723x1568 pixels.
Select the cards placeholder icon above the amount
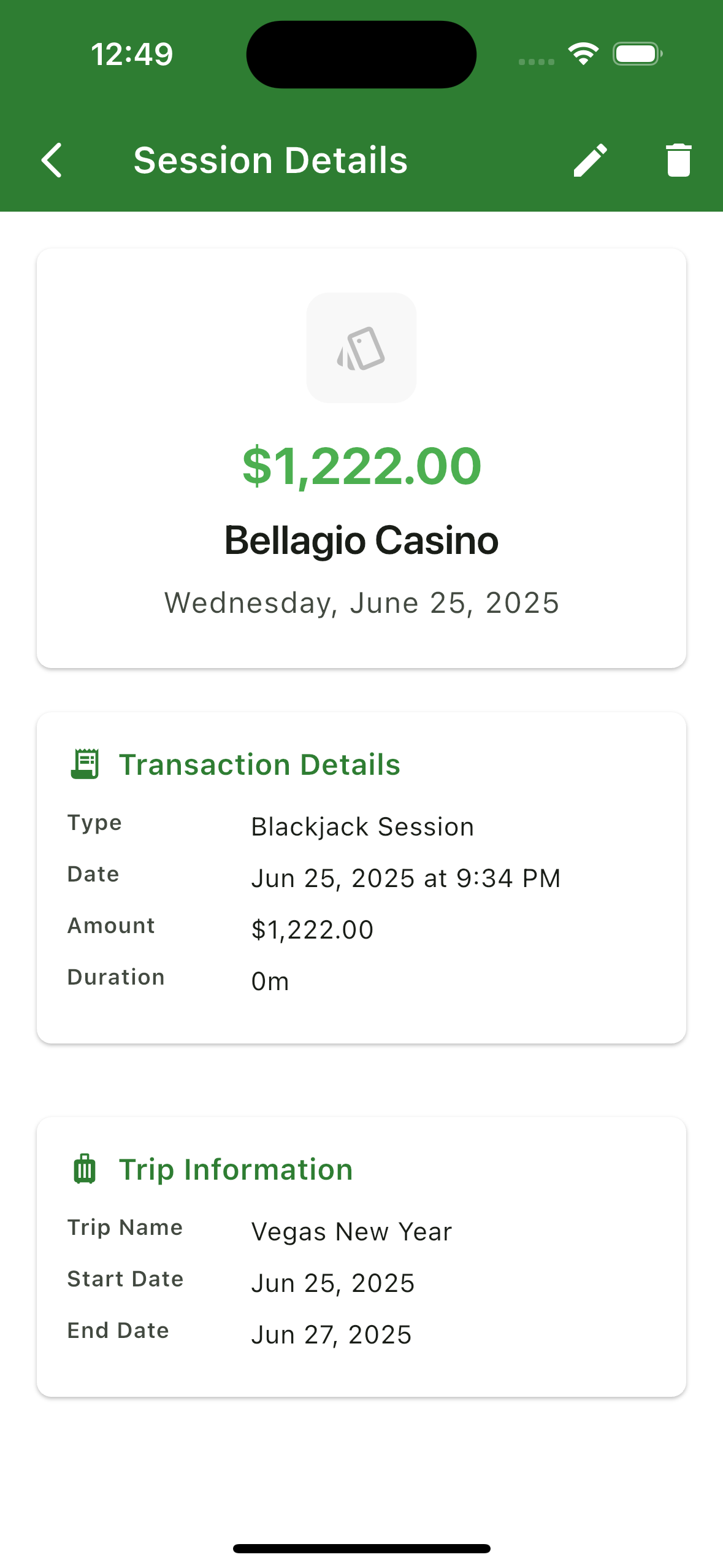click(361, 347)
